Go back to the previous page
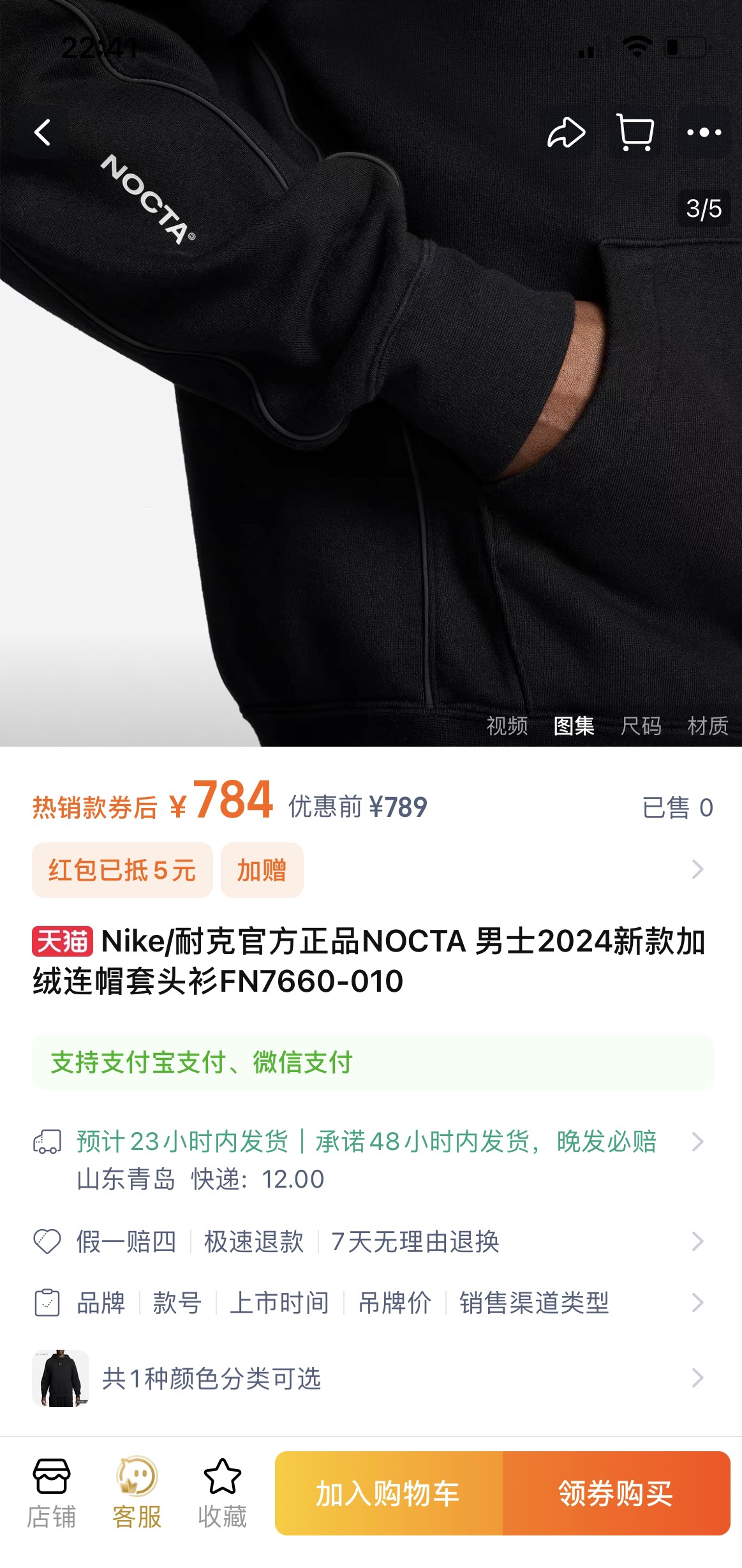This screenshot has width=742, height=1568. click(x=43, y=133)
